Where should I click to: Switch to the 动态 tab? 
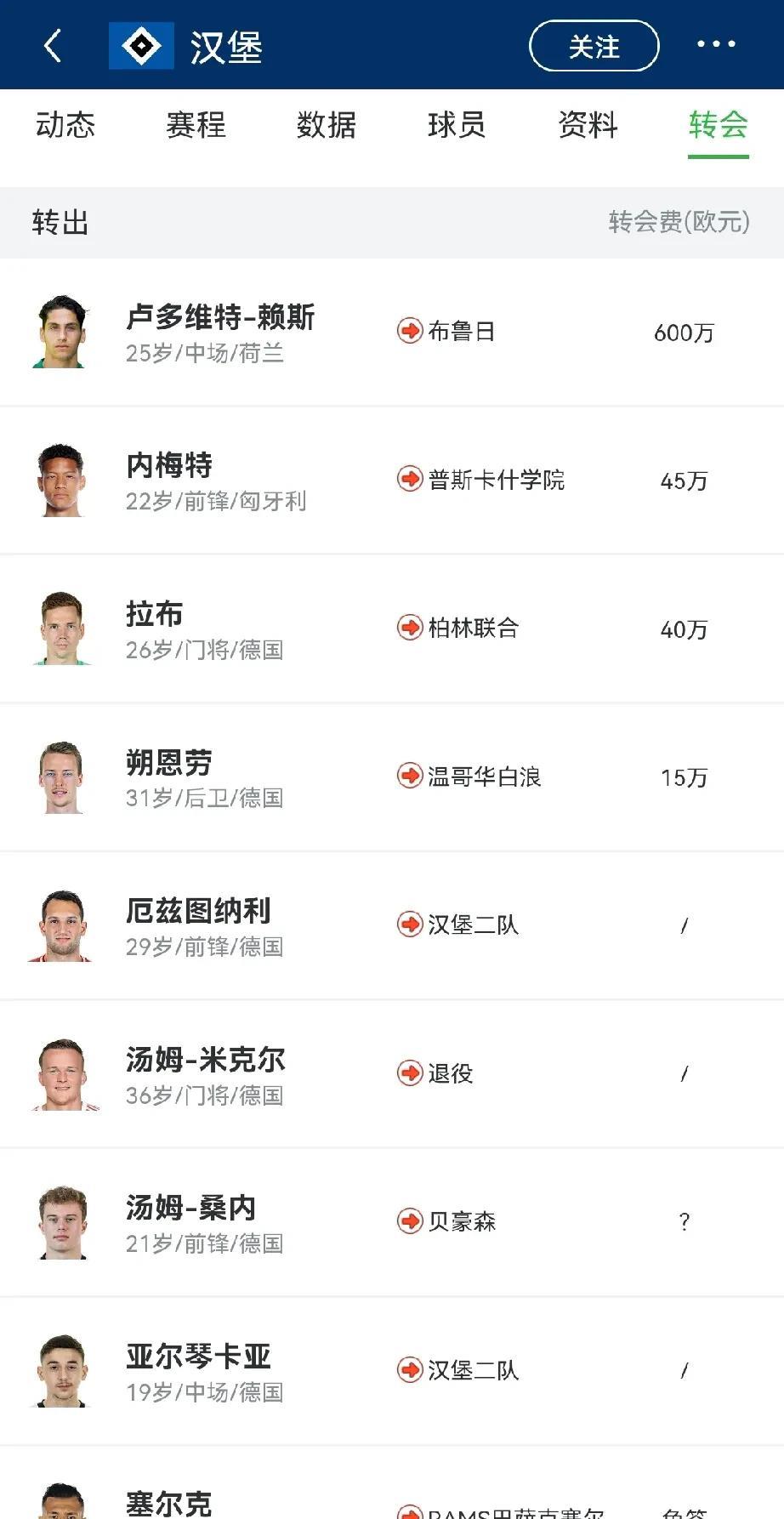tap(65, 125)
